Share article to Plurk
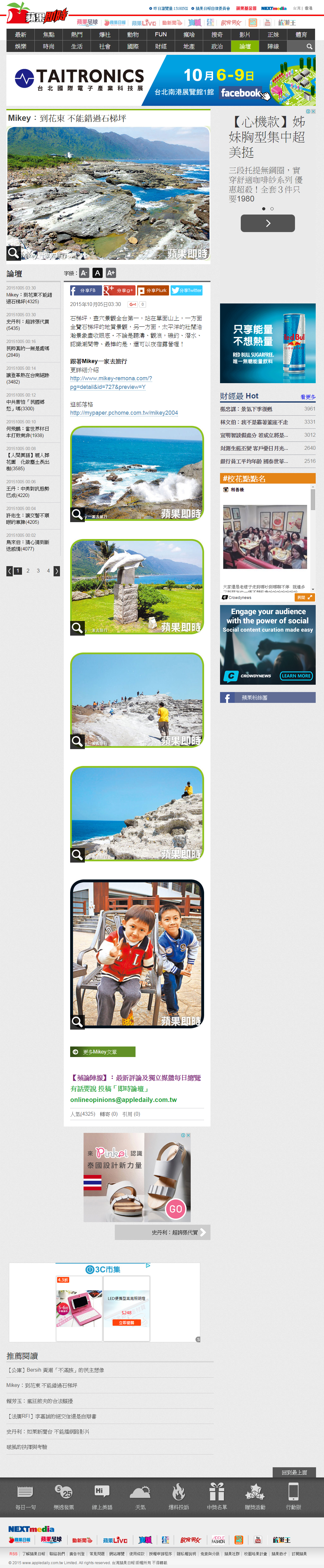Screen dimensions: 324x1568 pyautogui.click(x=153, y=290)
